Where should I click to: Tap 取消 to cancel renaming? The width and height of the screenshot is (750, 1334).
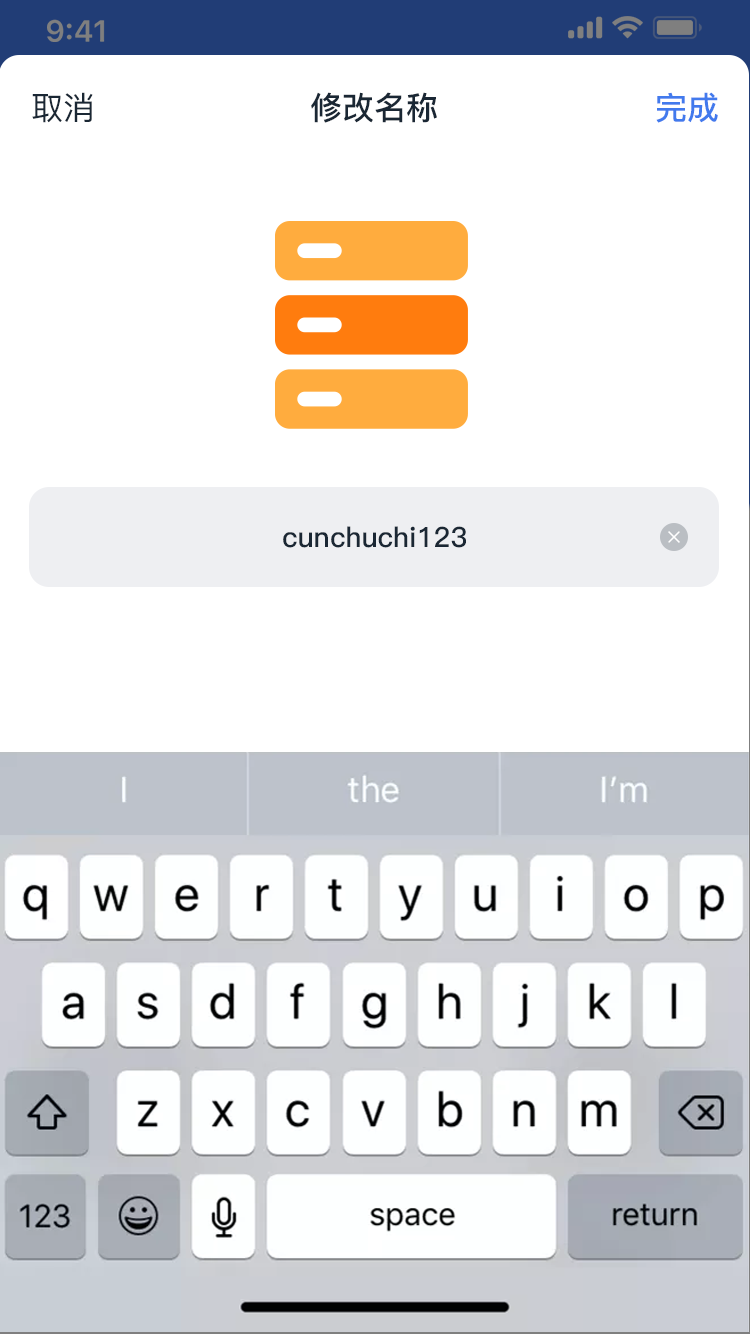coord(63,108)
